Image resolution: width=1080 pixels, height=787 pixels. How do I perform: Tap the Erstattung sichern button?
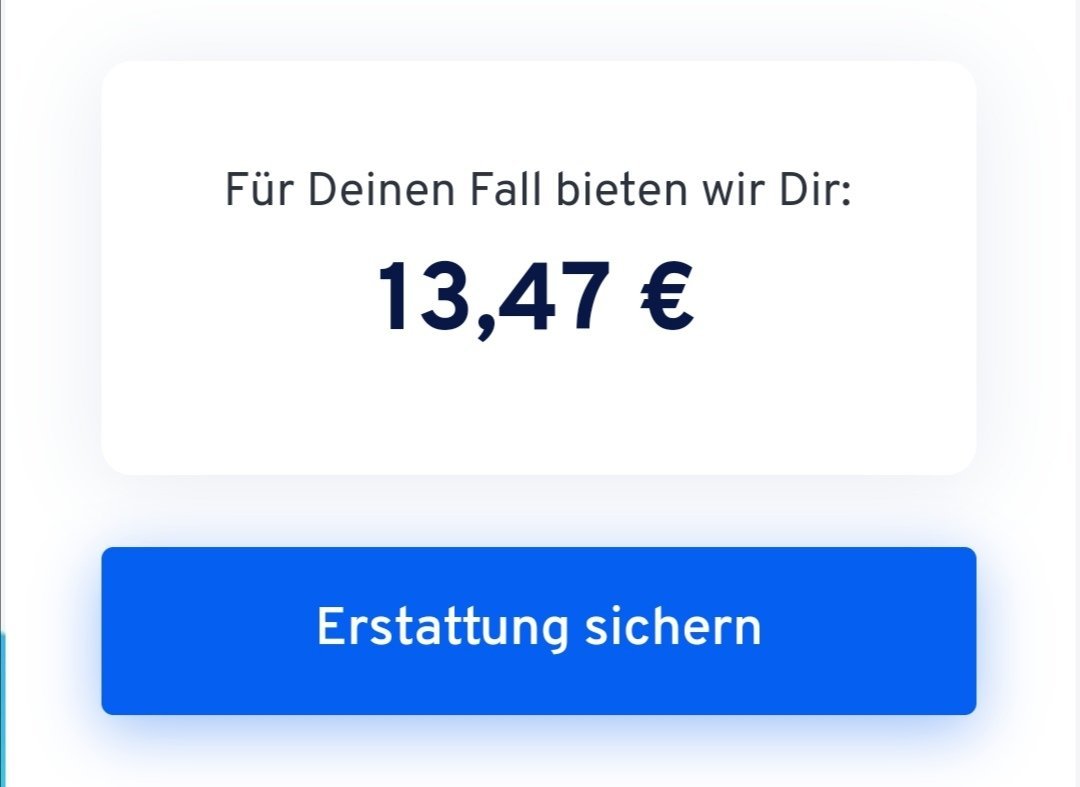pos(538,630)
